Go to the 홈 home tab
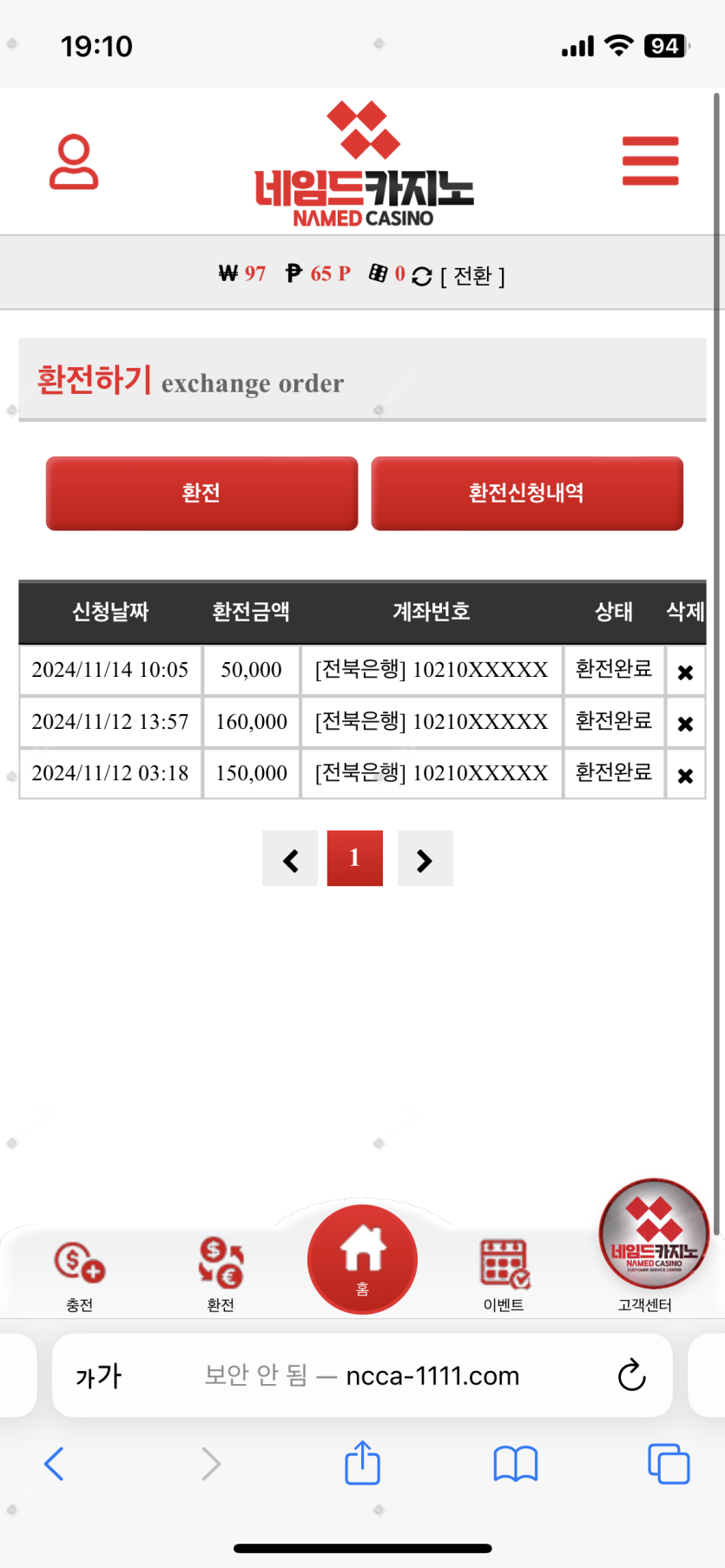The width and height of the screenshot is (725, 1568). 362,1259
